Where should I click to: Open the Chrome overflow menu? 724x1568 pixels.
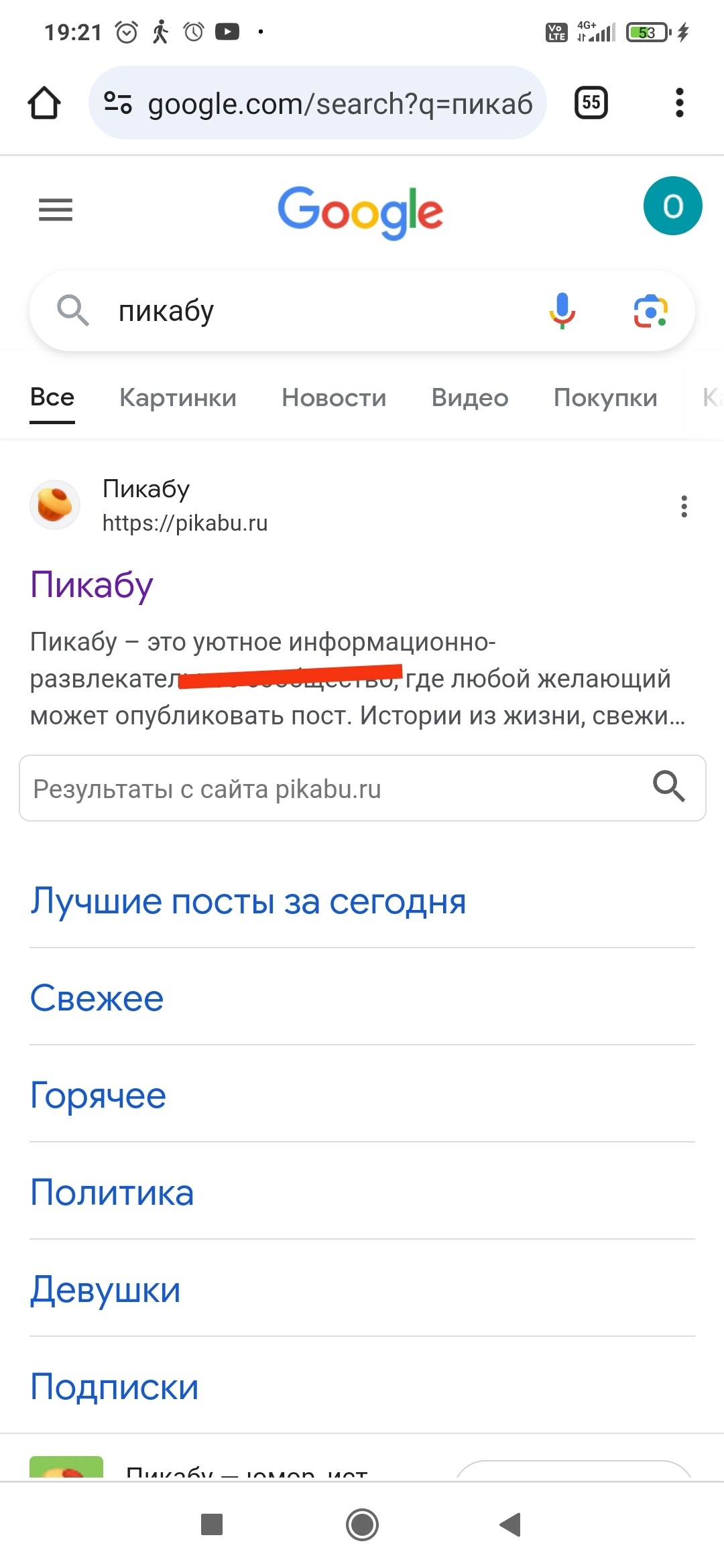tap(679, 103)
